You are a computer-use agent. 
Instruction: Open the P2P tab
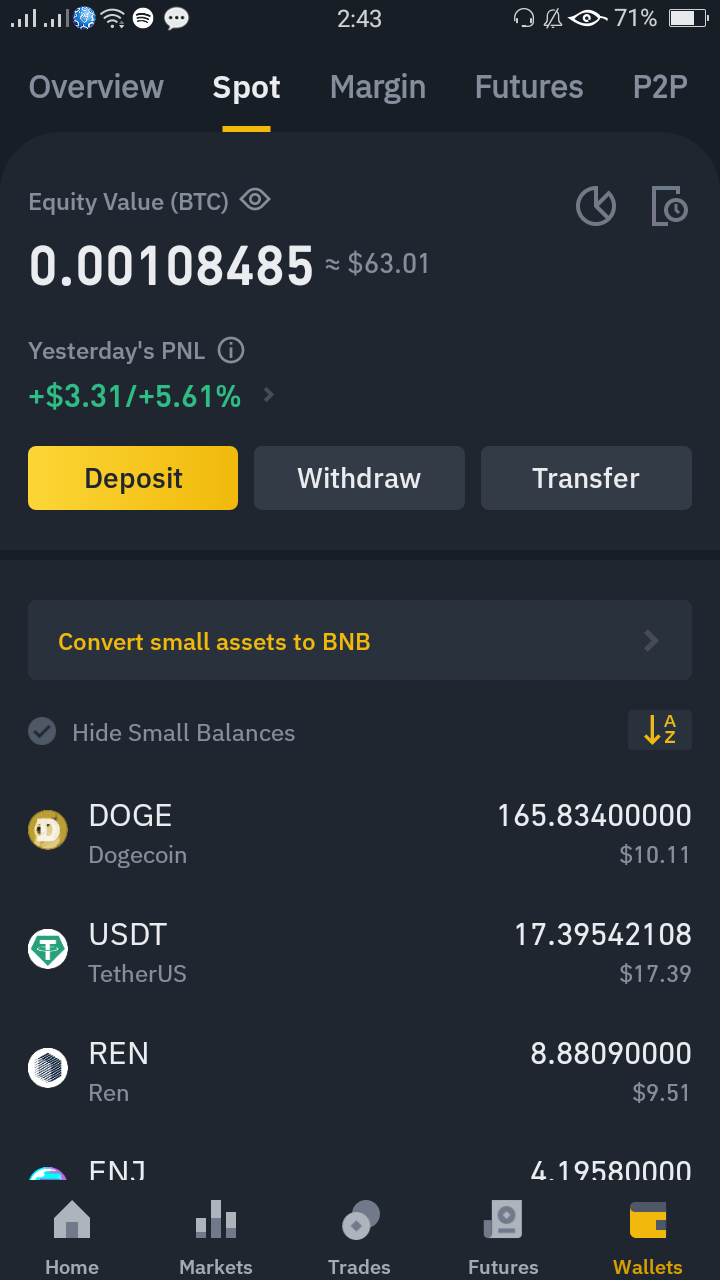point(660,87)
